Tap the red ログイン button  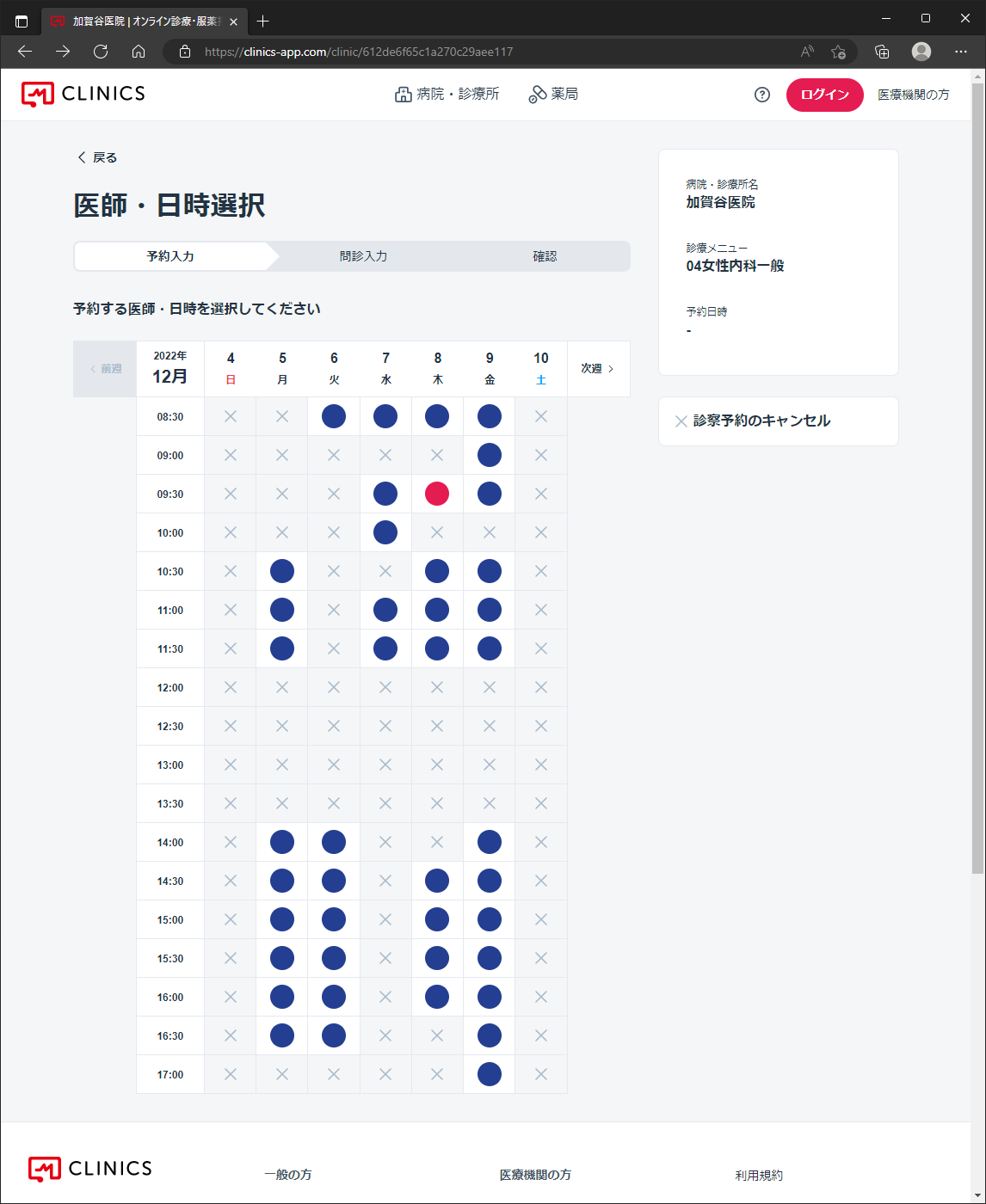(824, 95)
